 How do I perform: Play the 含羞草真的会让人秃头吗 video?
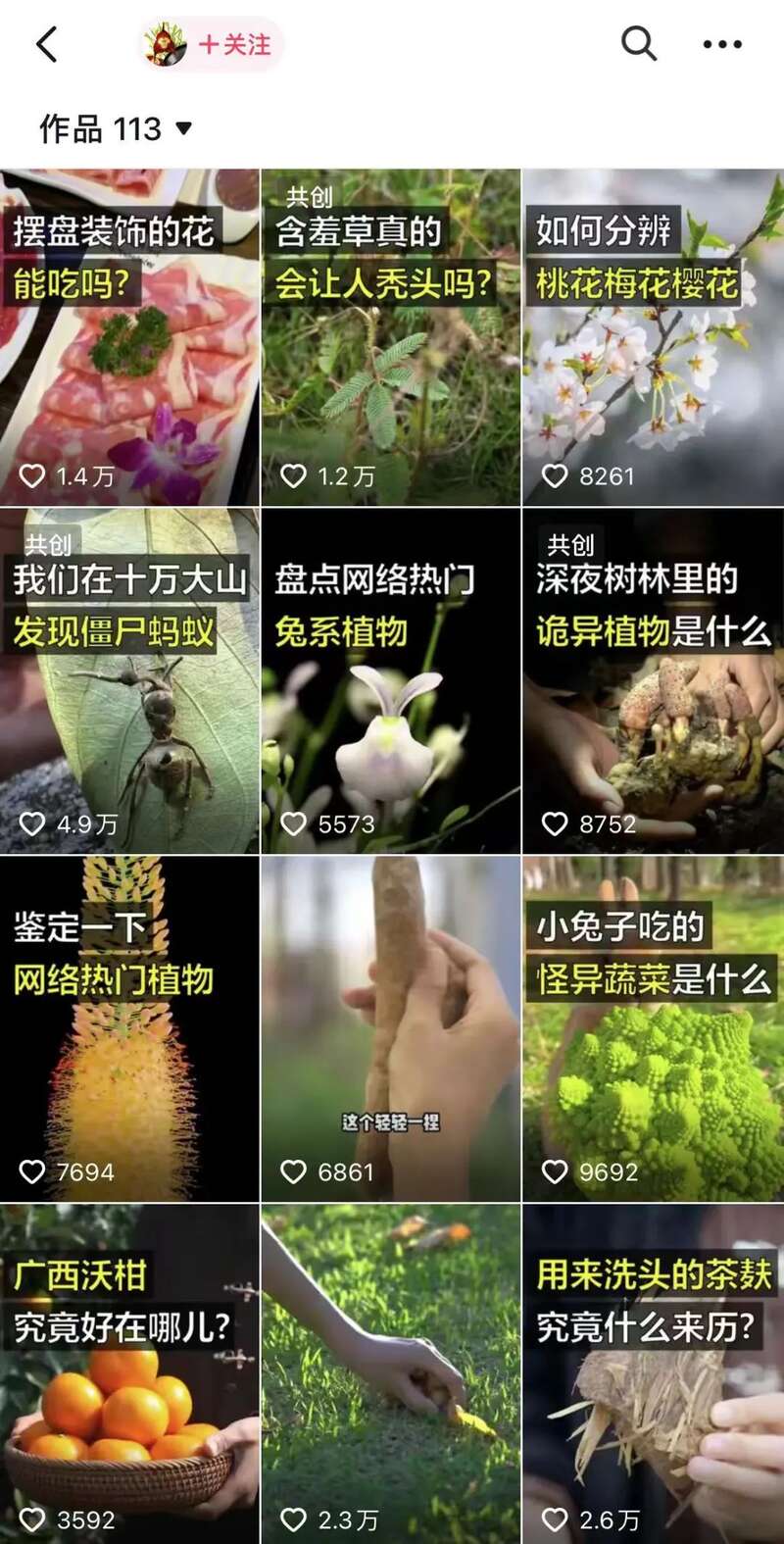click(x=391, y=338)
